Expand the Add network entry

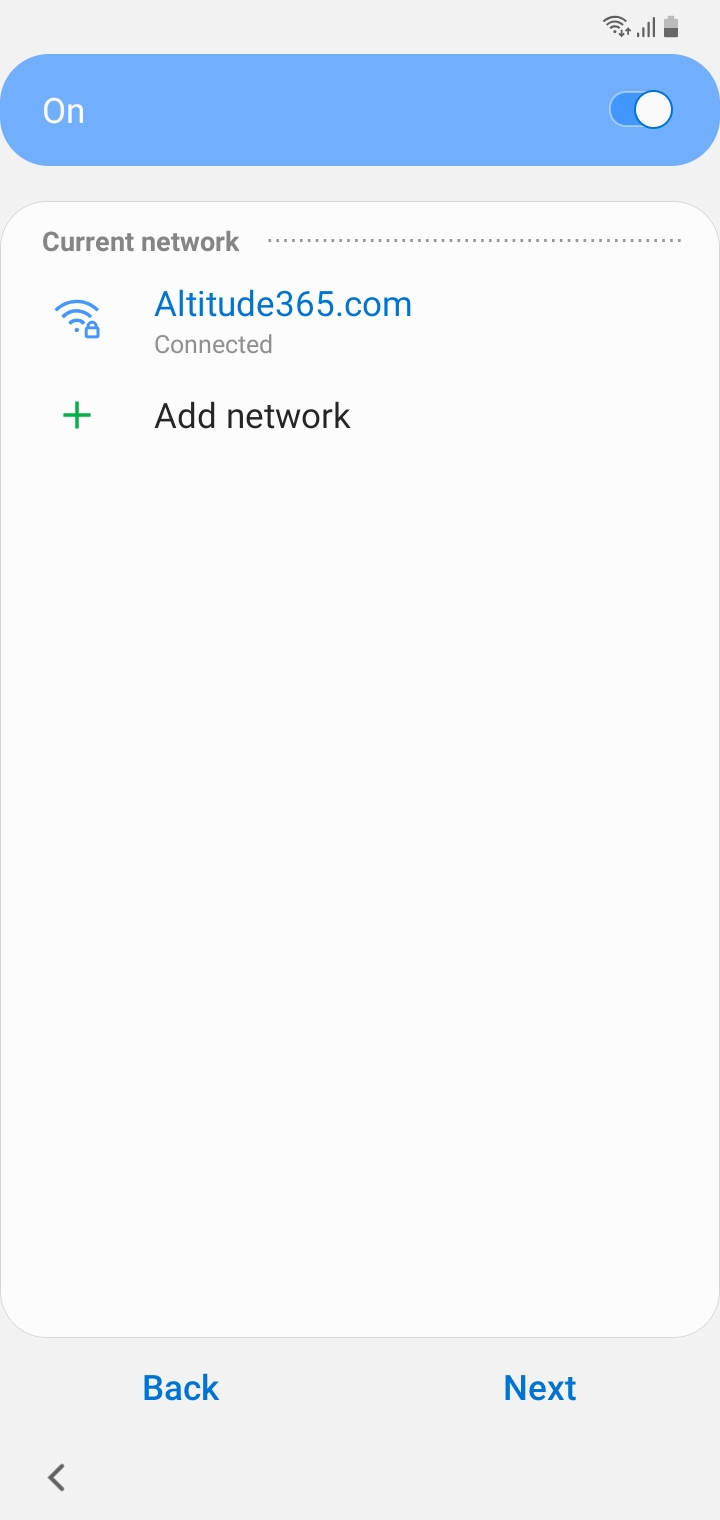pyautogui.click(x=252, y=415)
